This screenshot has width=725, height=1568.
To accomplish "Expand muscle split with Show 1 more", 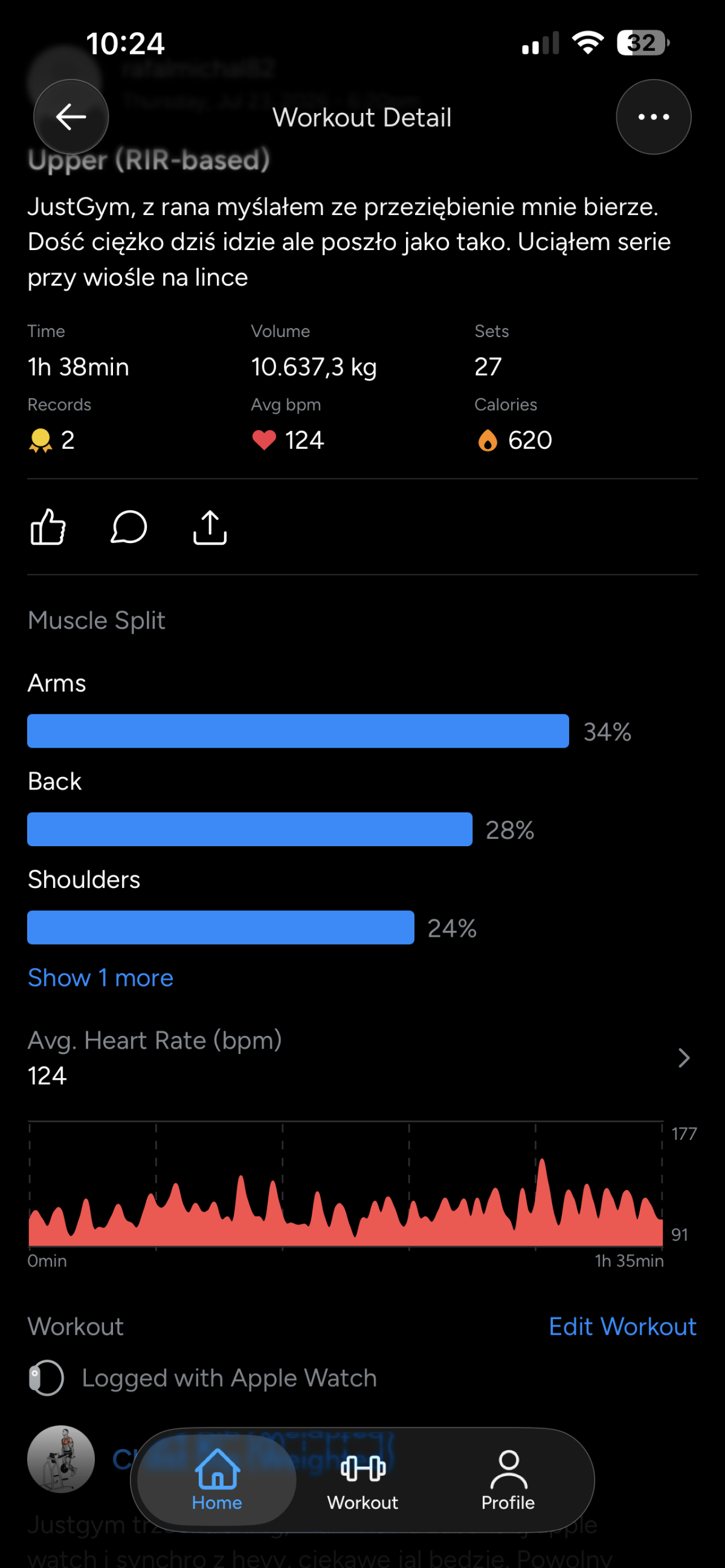I will click(x=100, y=977).
